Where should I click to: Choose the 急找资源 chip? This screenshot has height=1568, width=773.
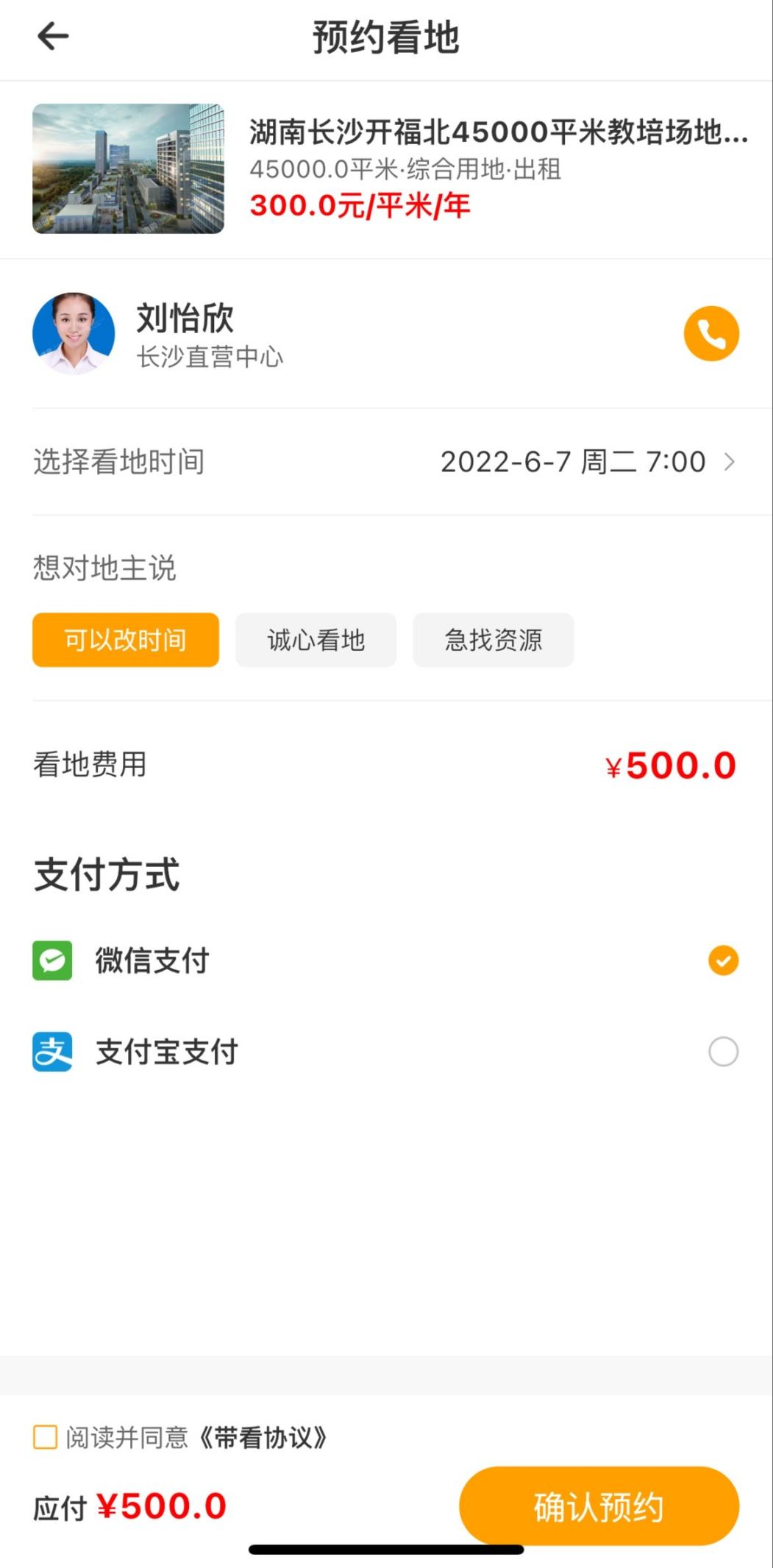[x=493, y=640]
